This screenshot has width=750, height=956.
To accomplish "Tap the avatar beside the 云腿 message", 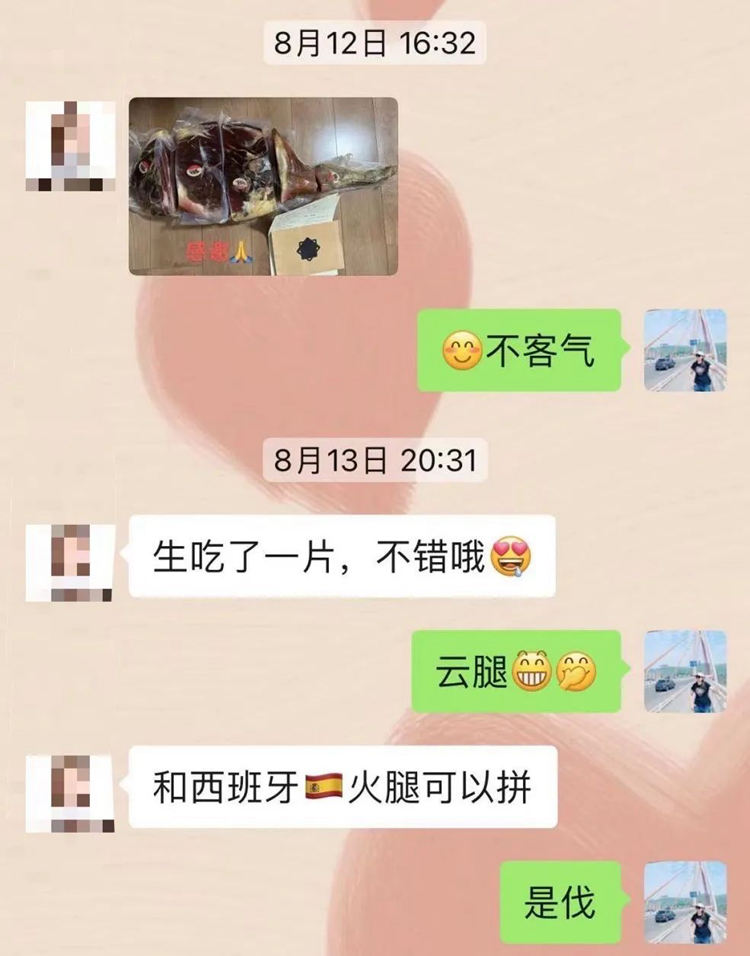I will pyautogui.click(x=685, y=671).
